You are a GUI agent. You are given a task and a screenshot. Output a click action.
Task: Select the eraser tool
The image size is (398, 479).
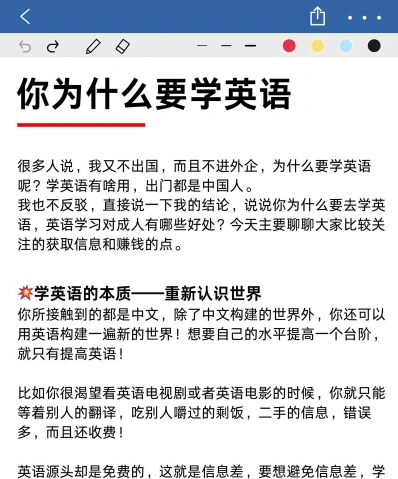123,46
